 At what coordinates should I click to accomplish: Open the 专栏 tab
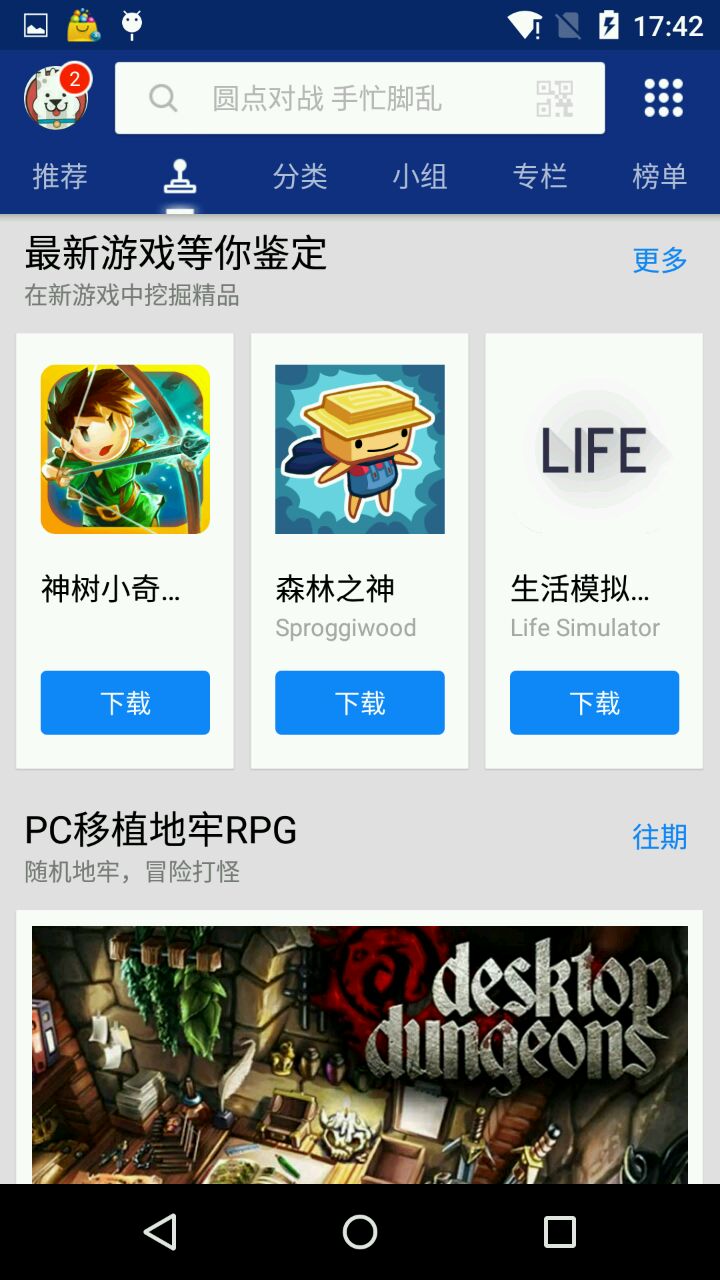point(540,177)
